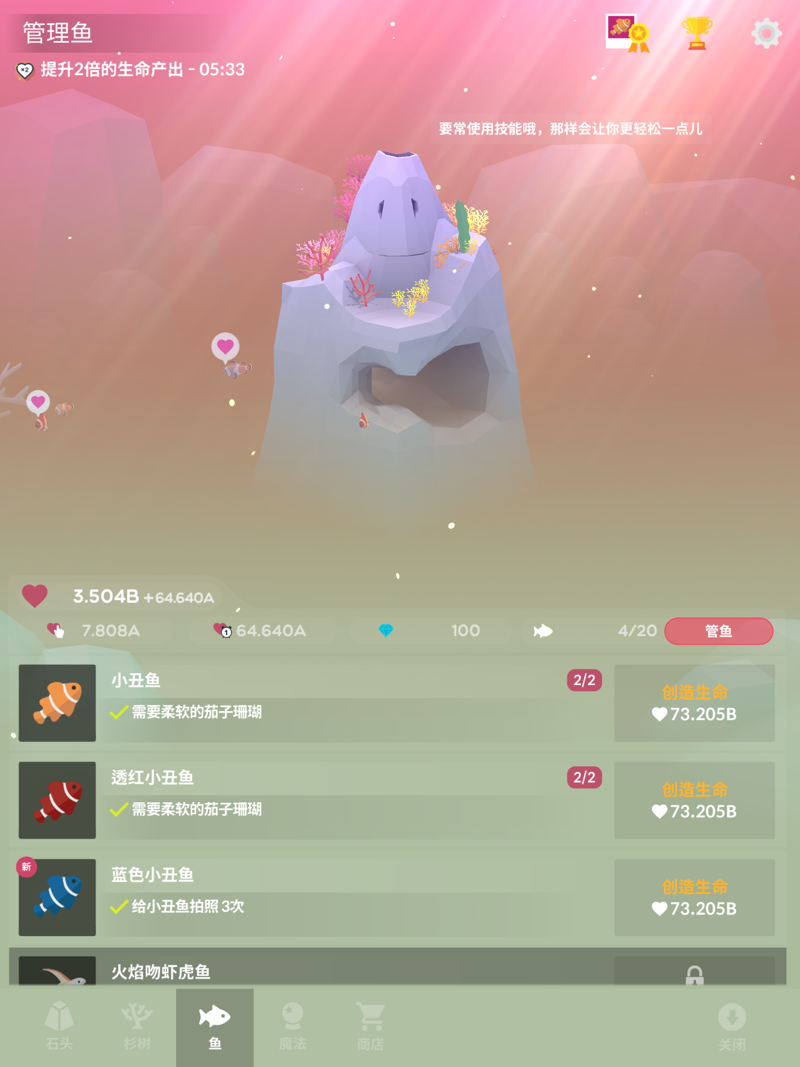Create life for 透红小丑鱼
The height and width of the screenshot is (1067, 800).
pyautogui.click(x=694, y=800)
